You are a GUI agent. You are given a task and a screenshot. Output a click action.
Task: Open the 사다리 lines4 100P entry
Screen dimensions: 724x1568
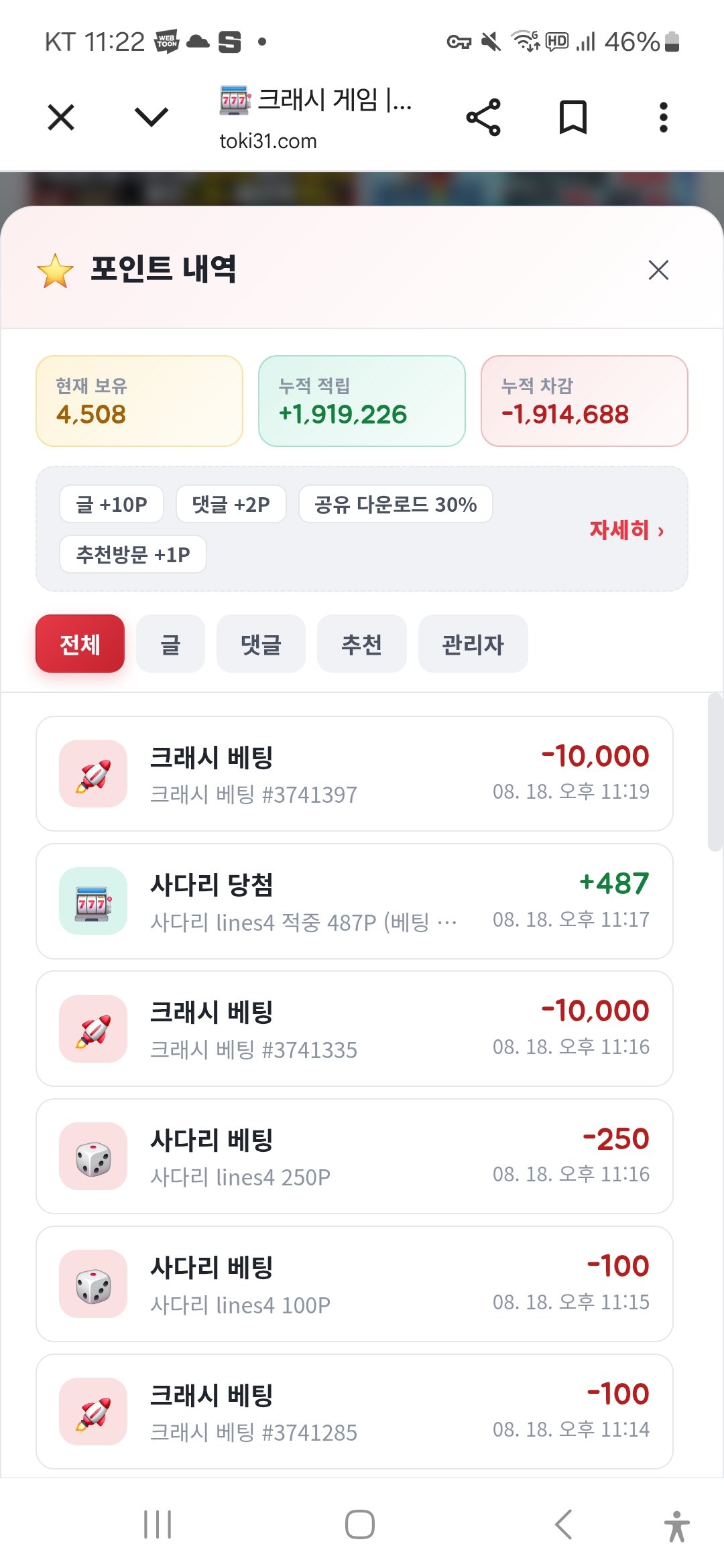point(354,1284)
